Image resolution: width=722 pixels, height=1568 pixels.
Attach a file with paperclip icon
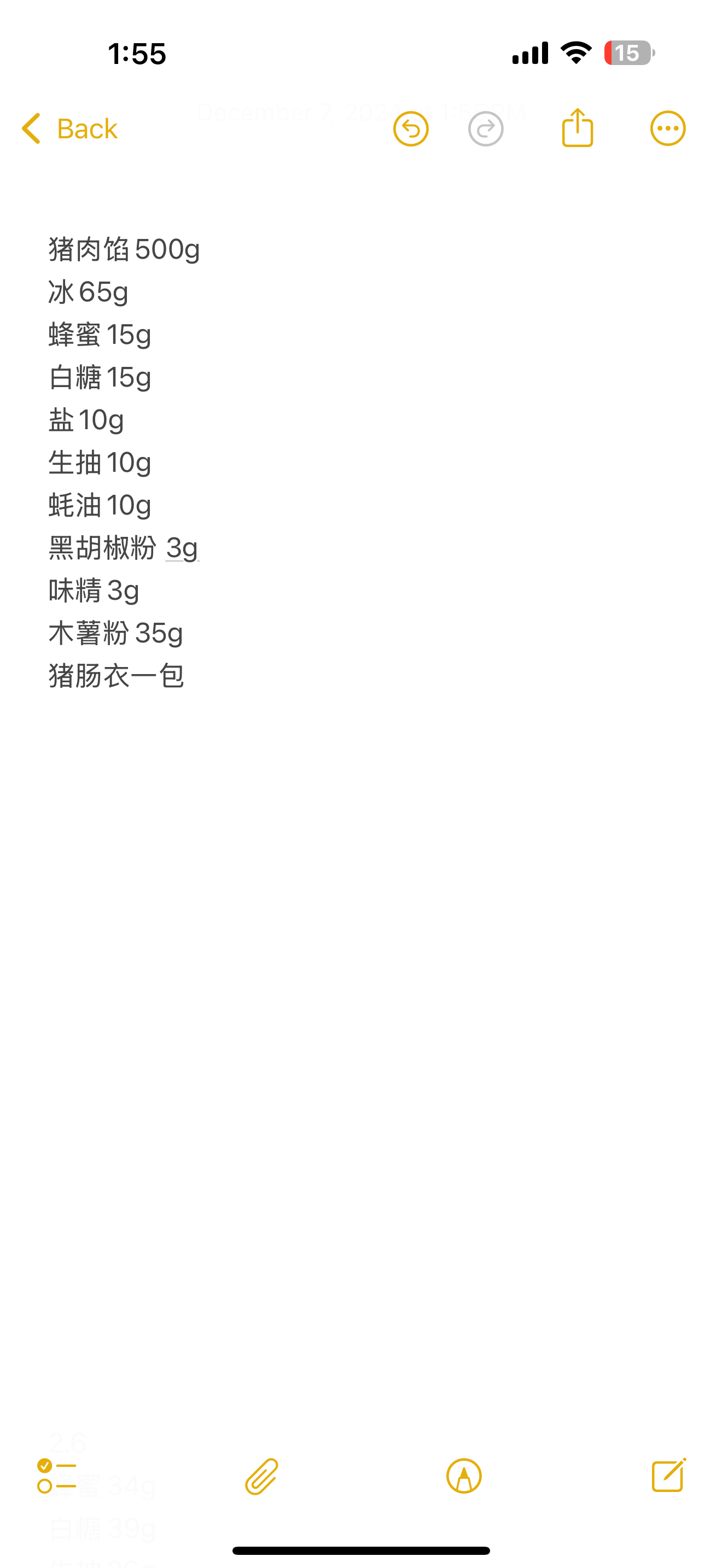[x=262, y=1476]
